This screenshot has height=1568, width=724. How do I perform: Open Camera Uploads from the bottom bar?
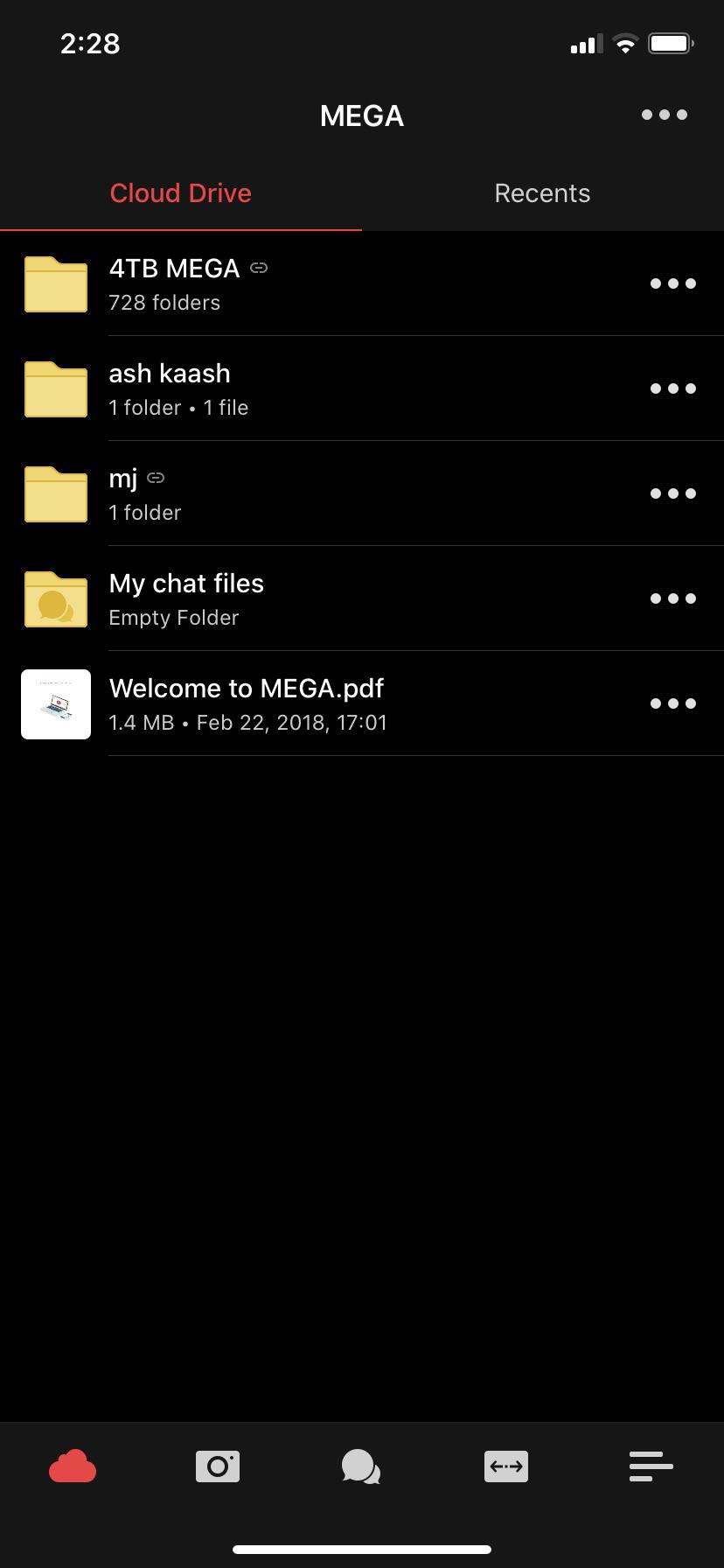[217, 1466]
